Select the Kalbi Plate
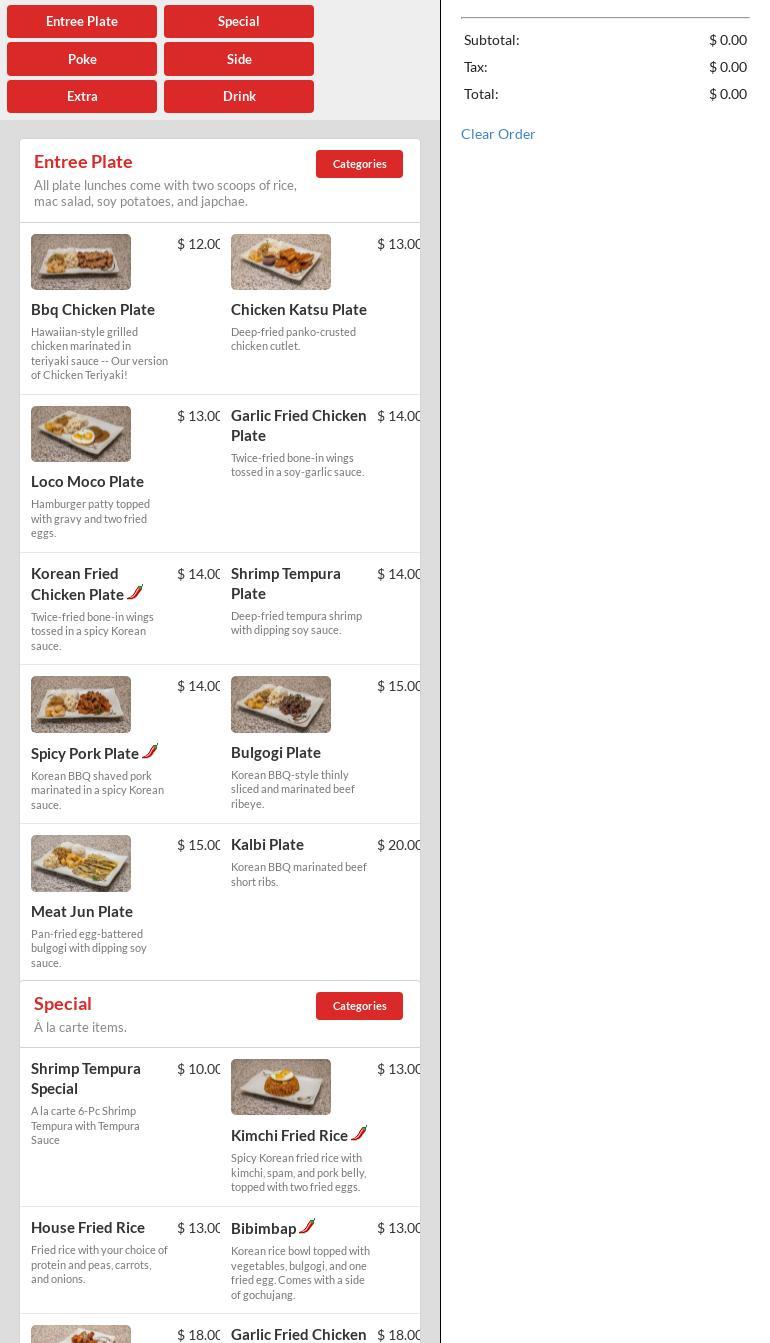Screen dimensions: 770x1343 tap(267, 845)
